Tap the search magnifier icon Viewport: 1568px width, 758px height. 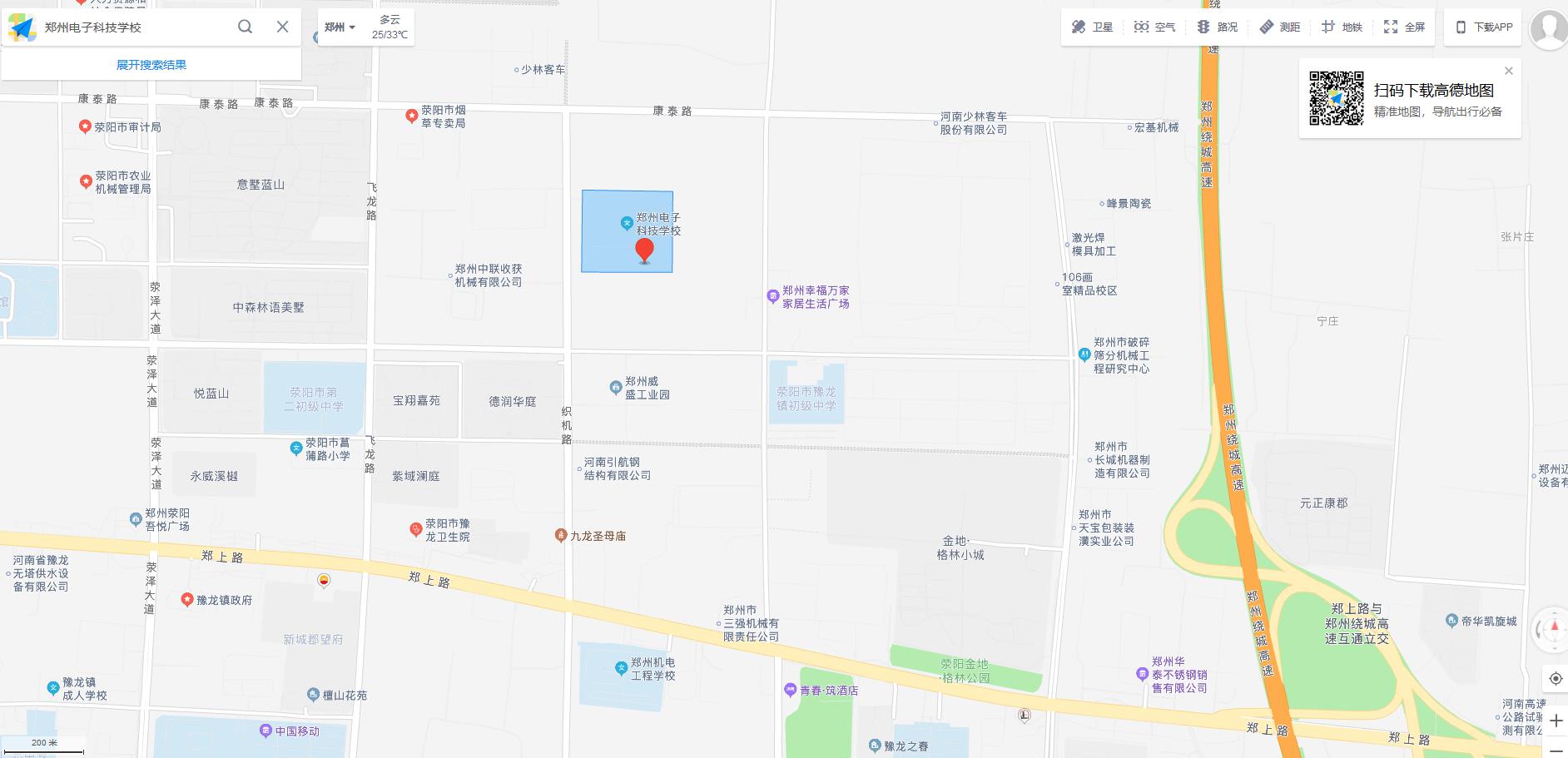point(245,27)
